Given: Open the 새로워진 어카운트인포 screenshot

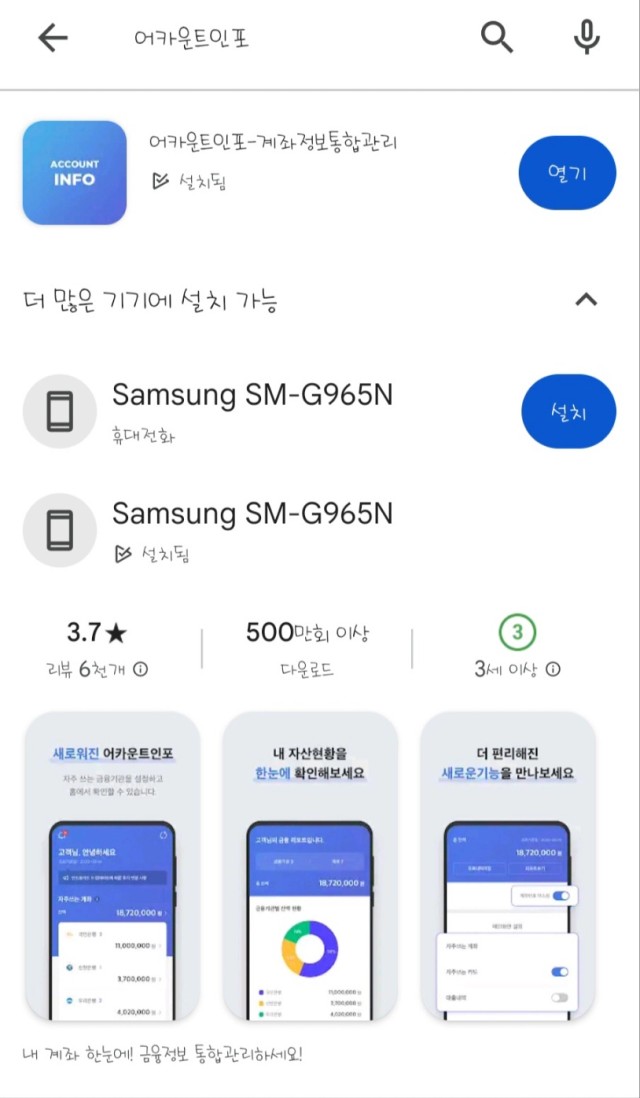Looking at the screenshot, I should tap(112, 866).
